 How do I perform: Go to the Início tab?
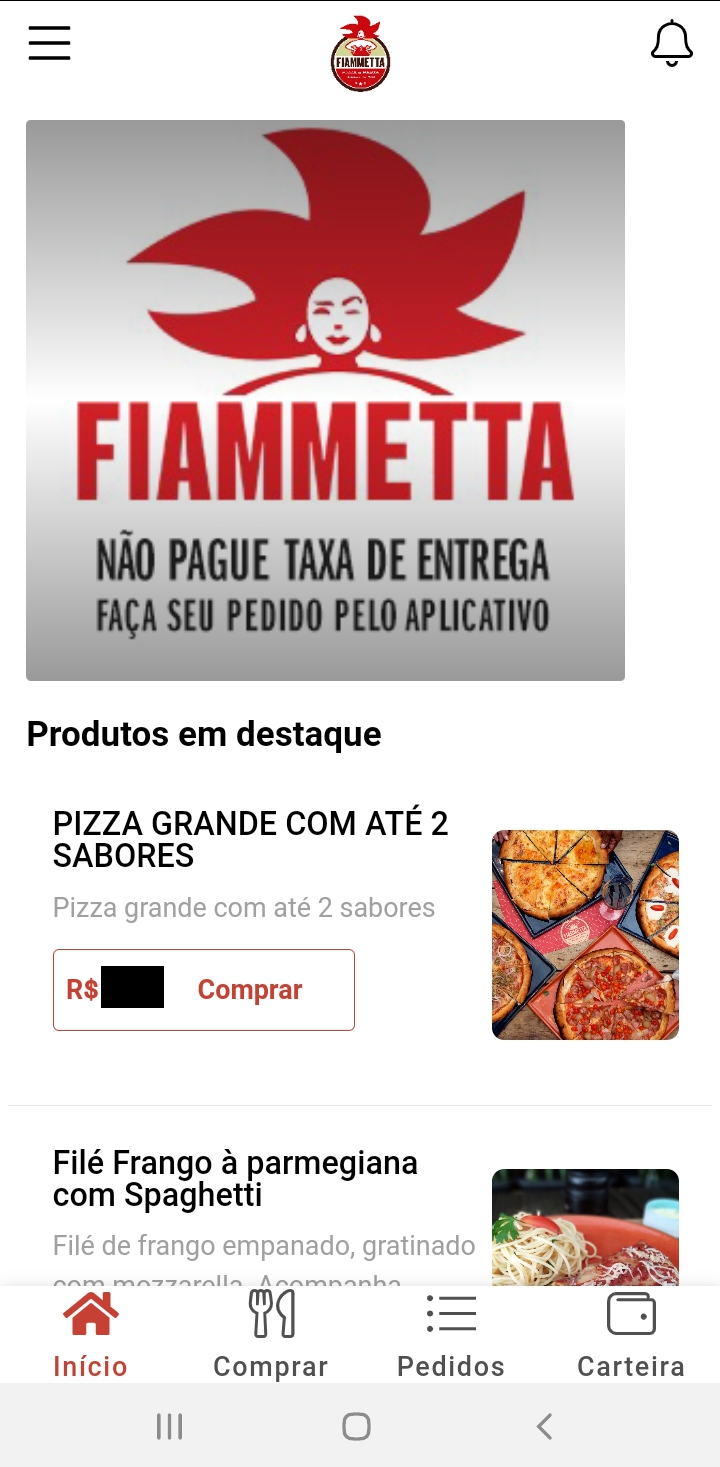coord(90,1334)
